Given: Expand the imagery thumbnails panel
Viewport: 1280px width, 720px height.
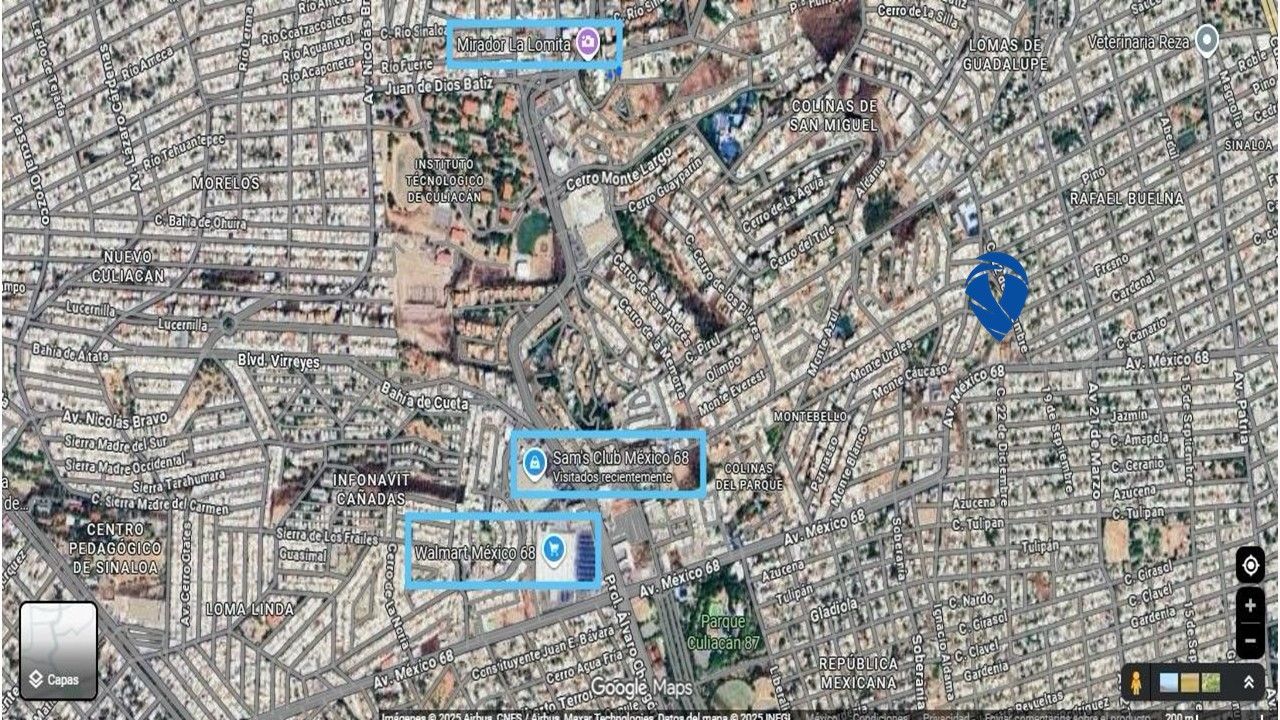Looking at the screenshot, I should [1248, 683].
